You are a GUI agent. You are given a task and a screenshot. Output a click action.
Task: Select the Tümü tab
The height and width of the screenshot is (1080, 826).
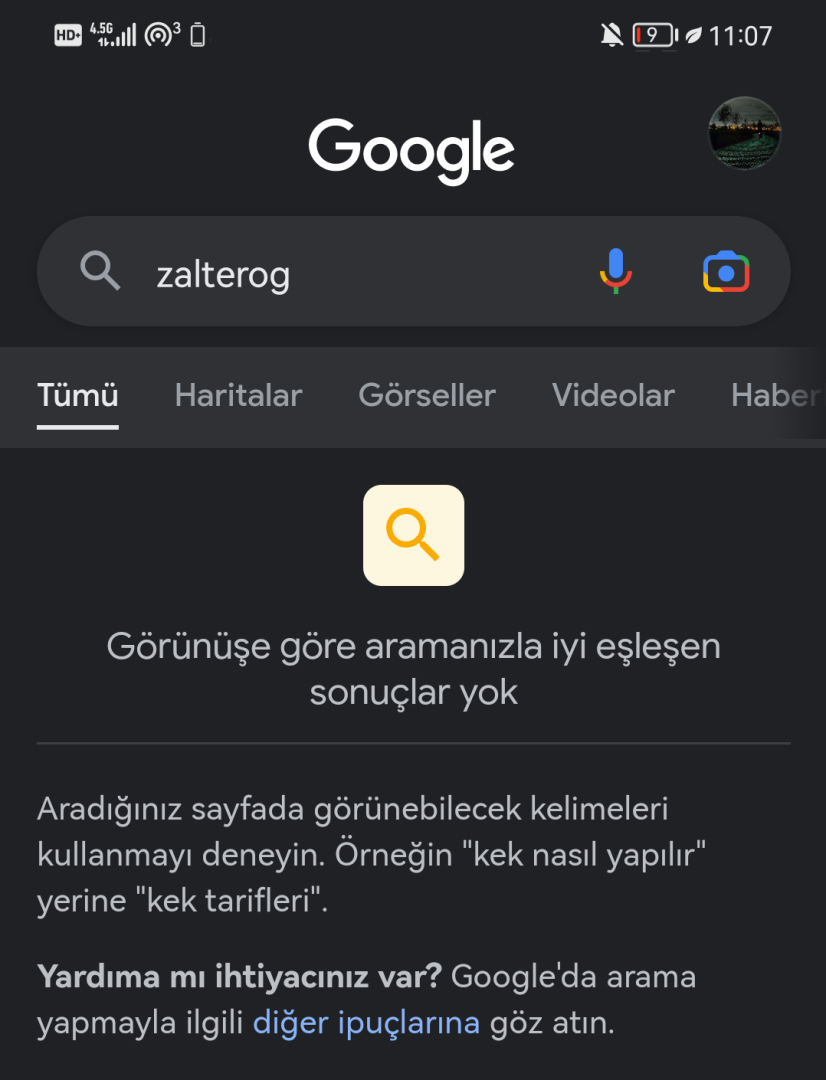pyautogui.click(x=78, y=396)
